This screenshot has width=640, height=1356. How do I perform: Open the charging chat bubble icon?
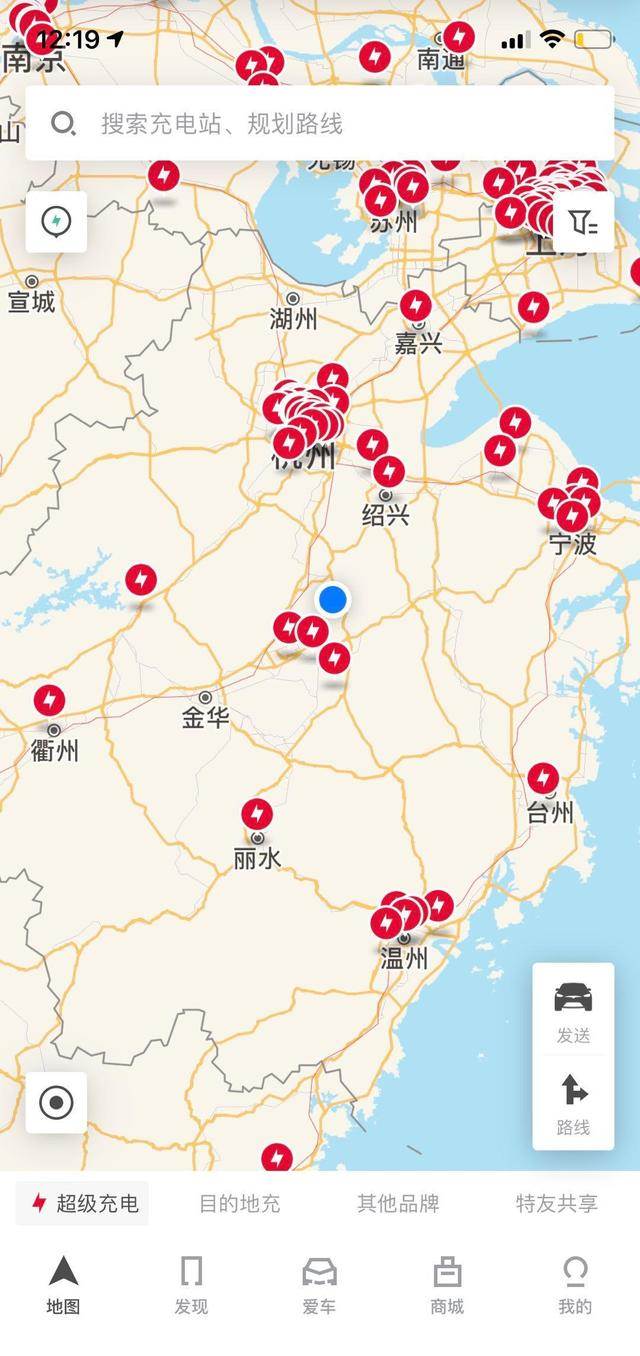click(x=56, y=222)
